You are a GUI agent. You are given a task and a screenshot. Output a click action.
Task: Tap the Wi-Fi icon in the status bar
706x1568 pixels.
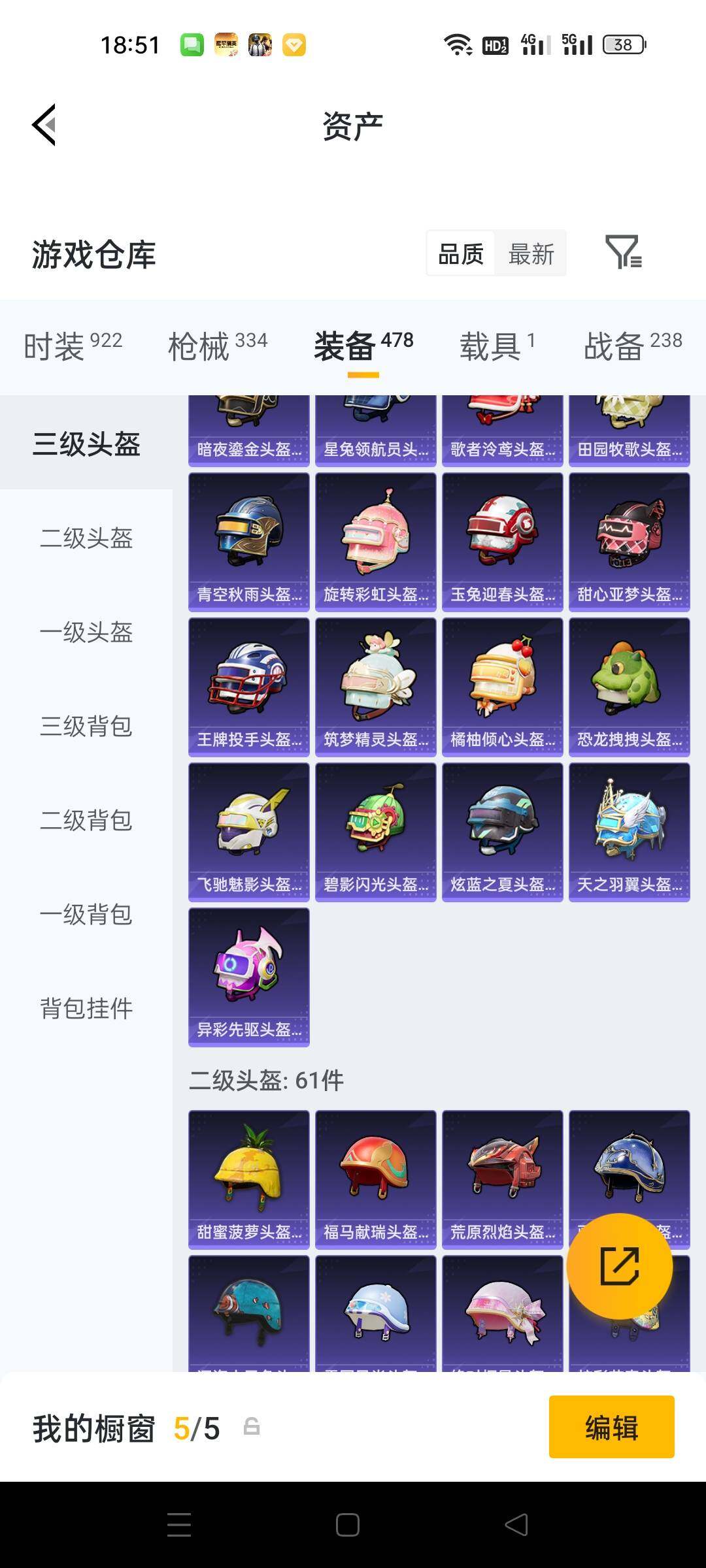[458, 44]
